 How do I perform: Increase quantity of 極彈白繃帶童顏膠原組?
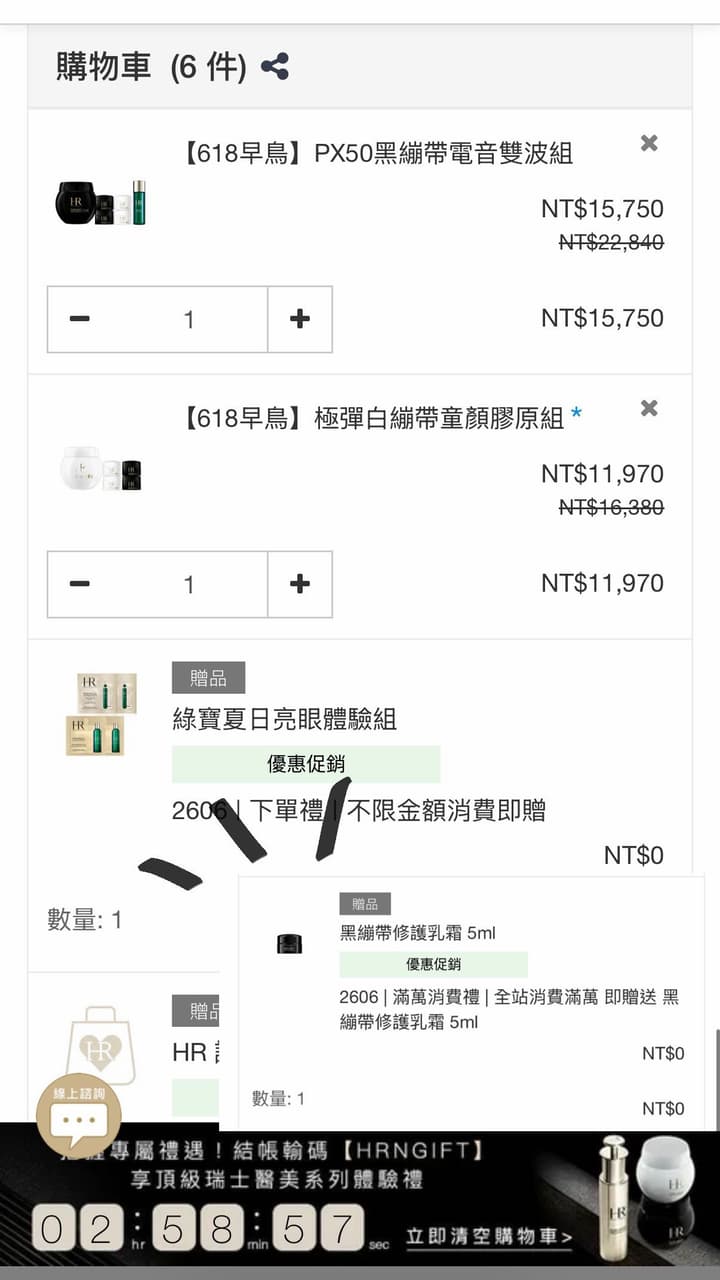(299, 584)
